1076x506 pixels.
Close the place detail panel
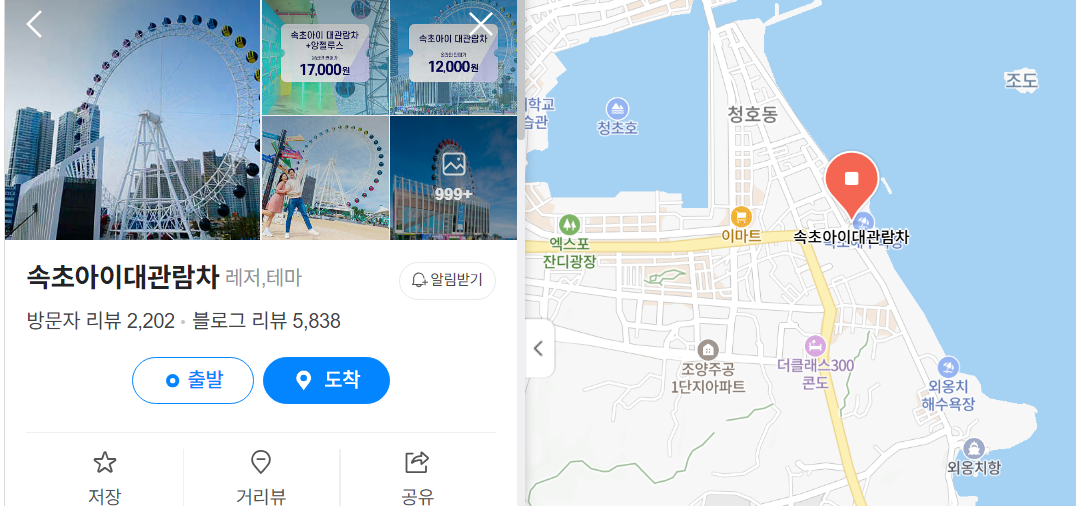482,24
